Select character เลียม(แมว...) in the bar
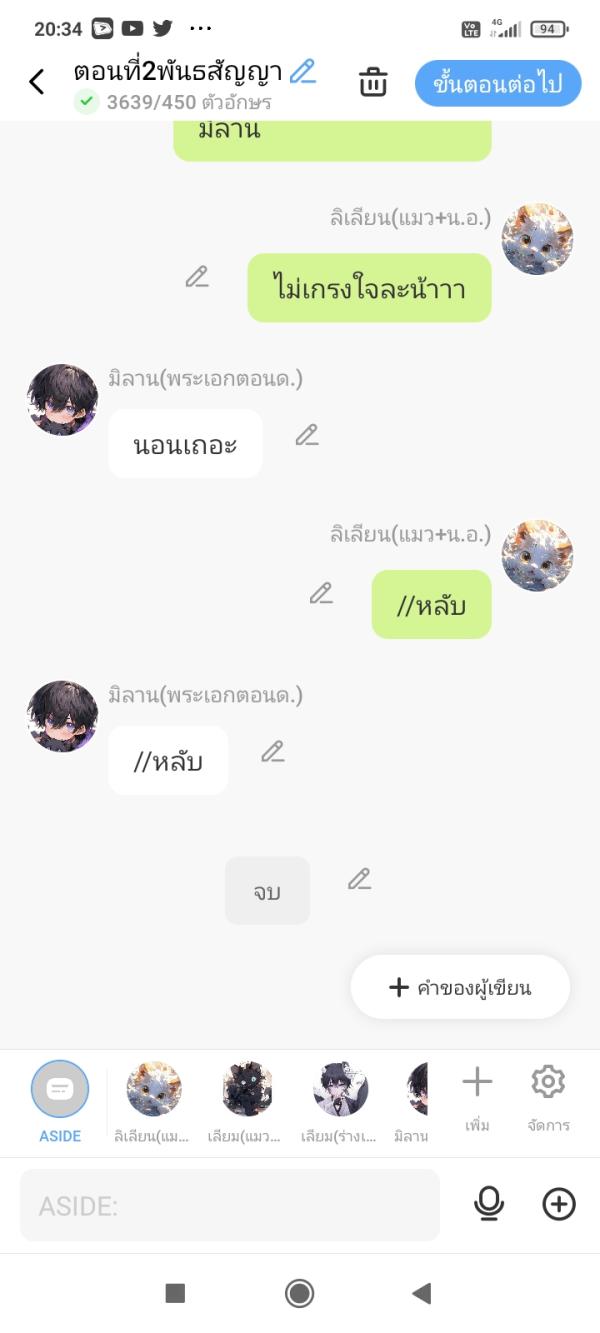 pos(247,1100)
